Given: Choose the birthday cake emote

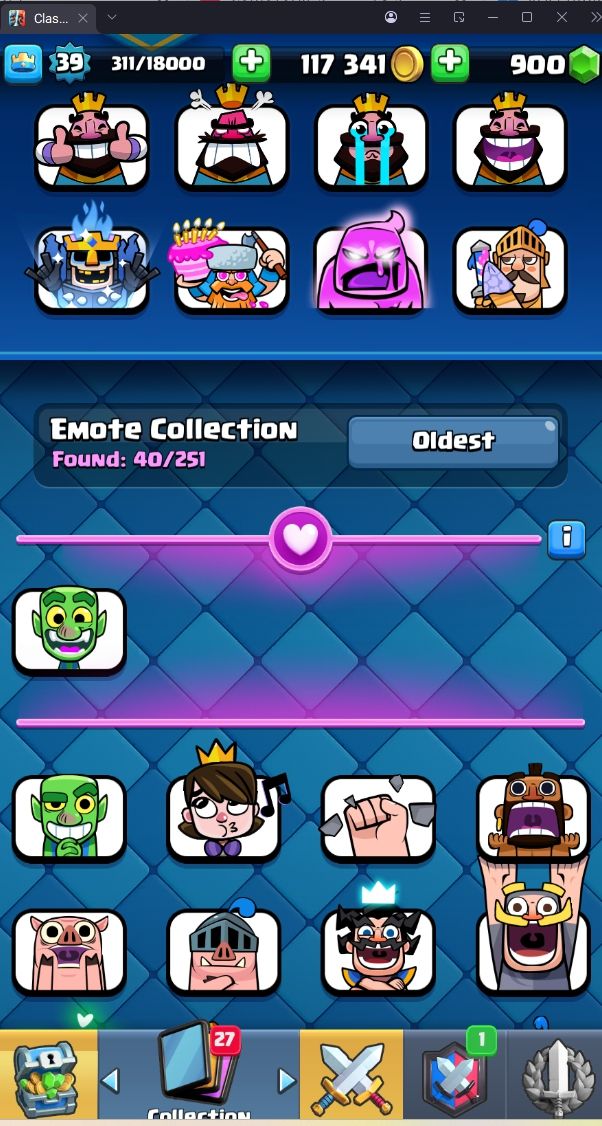Looking at the screenshot, I should [231, 268].
